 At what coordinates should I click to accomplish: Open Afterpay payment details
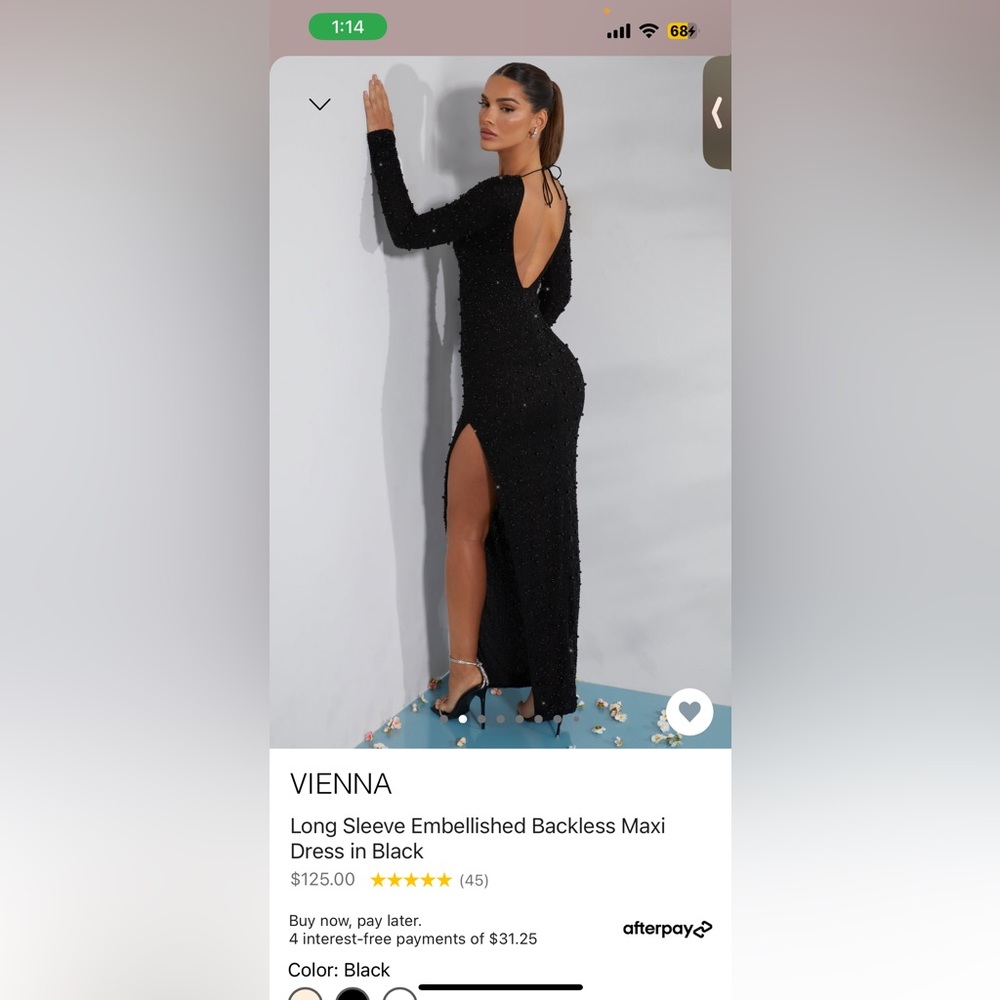pos(667,929)
